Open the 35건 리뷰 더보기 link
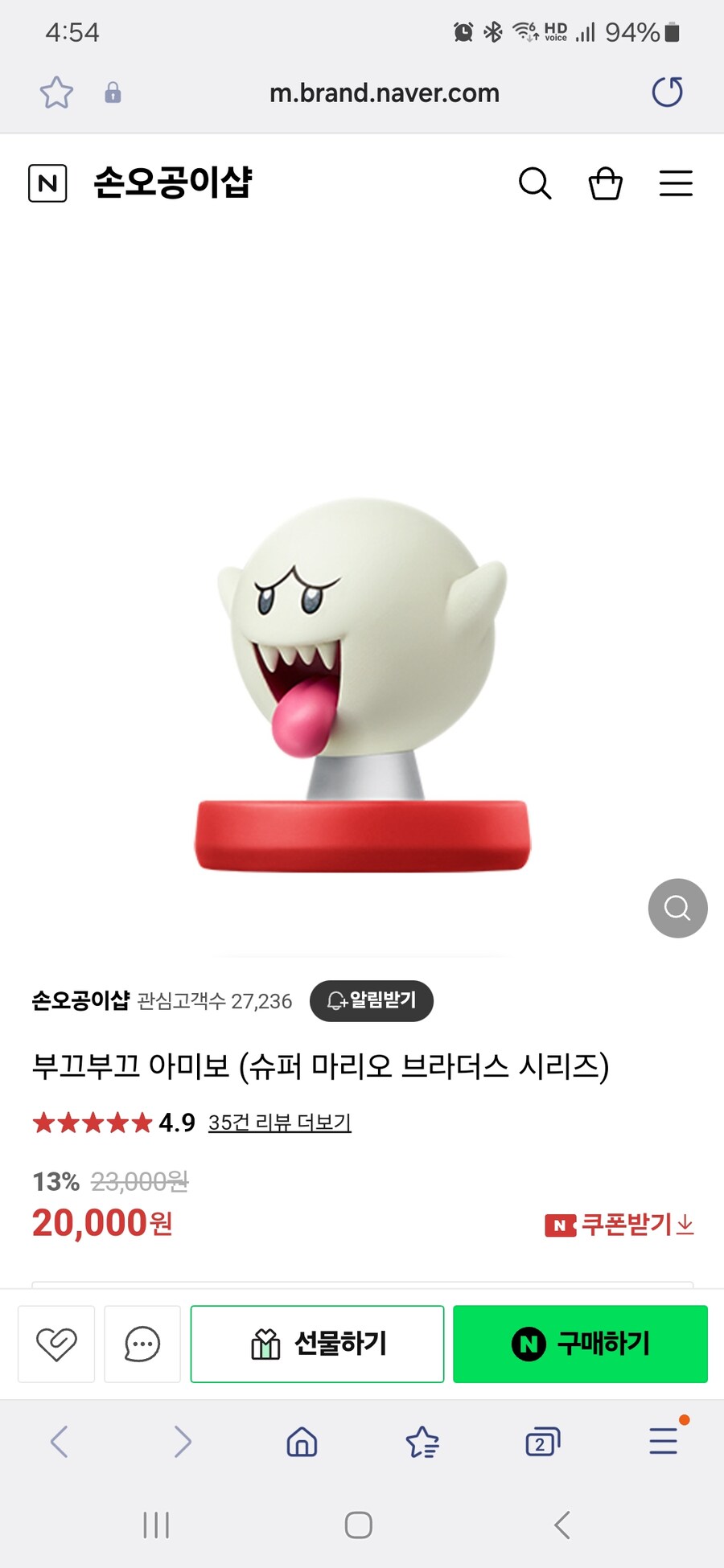 click(279, 1122)
